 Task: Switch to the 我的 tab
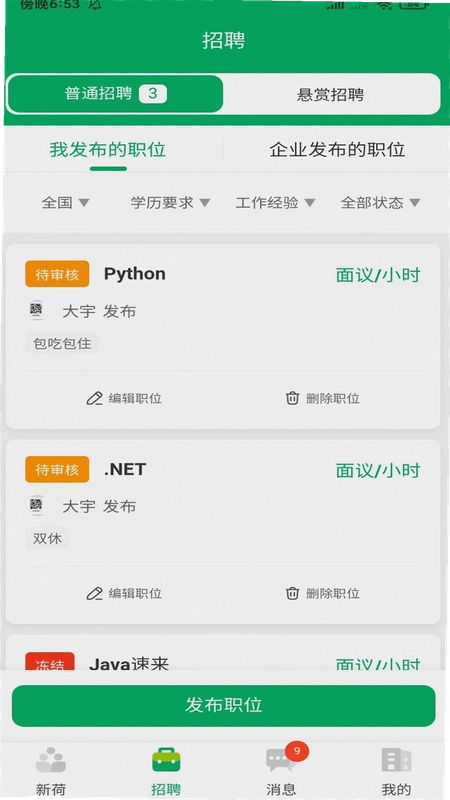pos(396,770)
